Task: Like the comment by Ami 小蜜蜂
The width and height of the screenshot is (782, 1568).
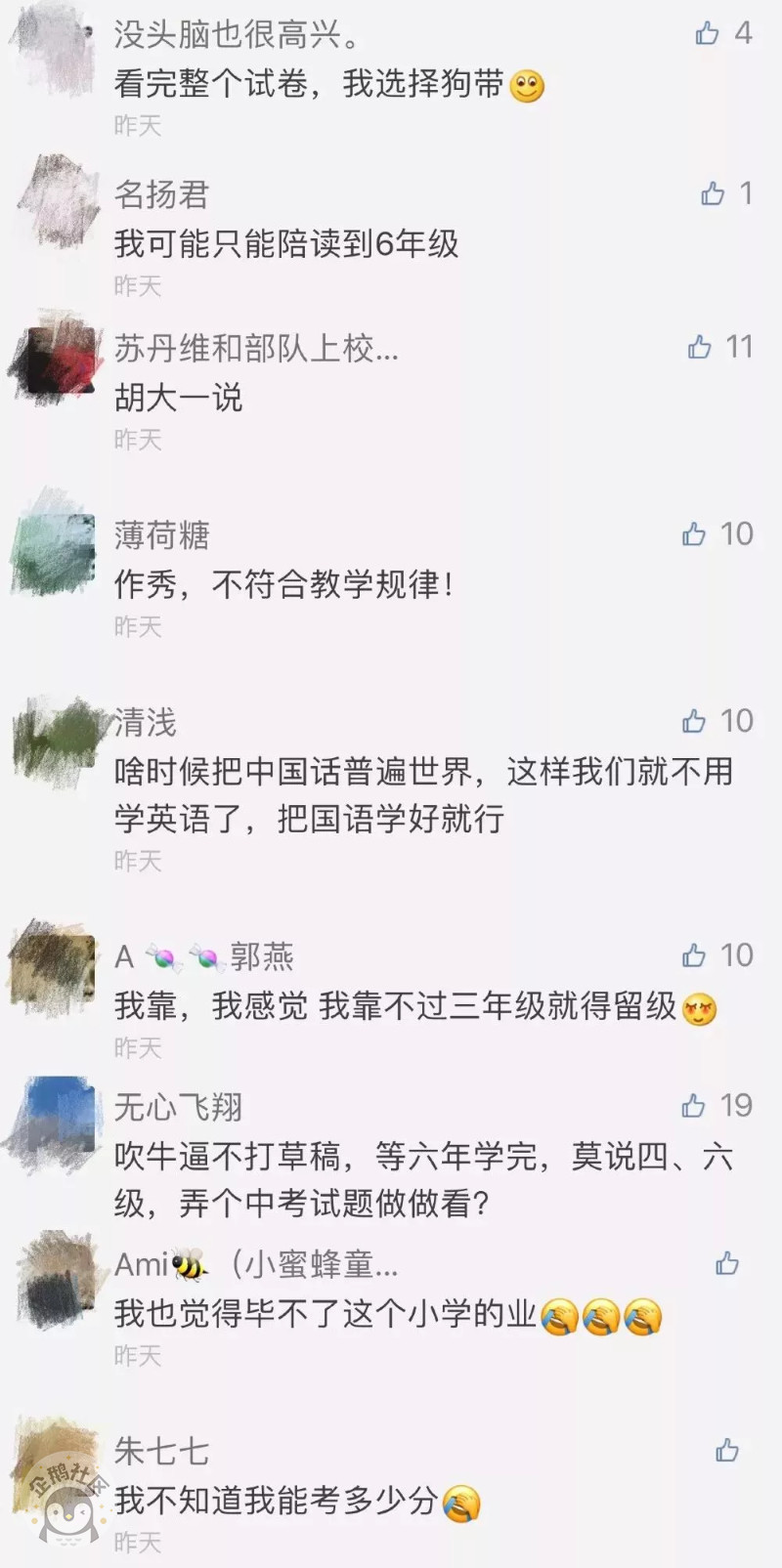Action: tap(727, 1263)
